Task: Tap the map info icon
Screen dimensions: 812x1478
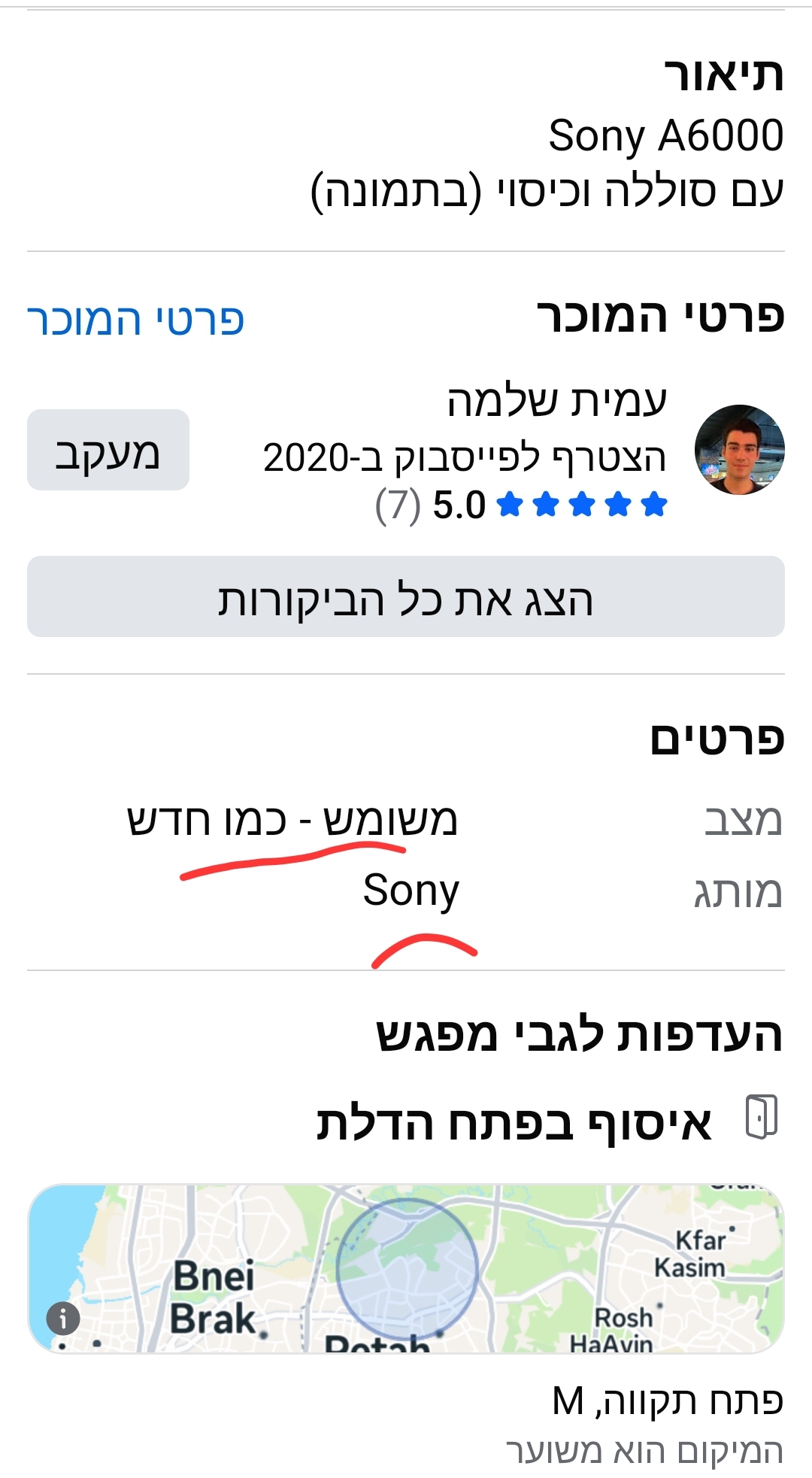Action: 63,1319
